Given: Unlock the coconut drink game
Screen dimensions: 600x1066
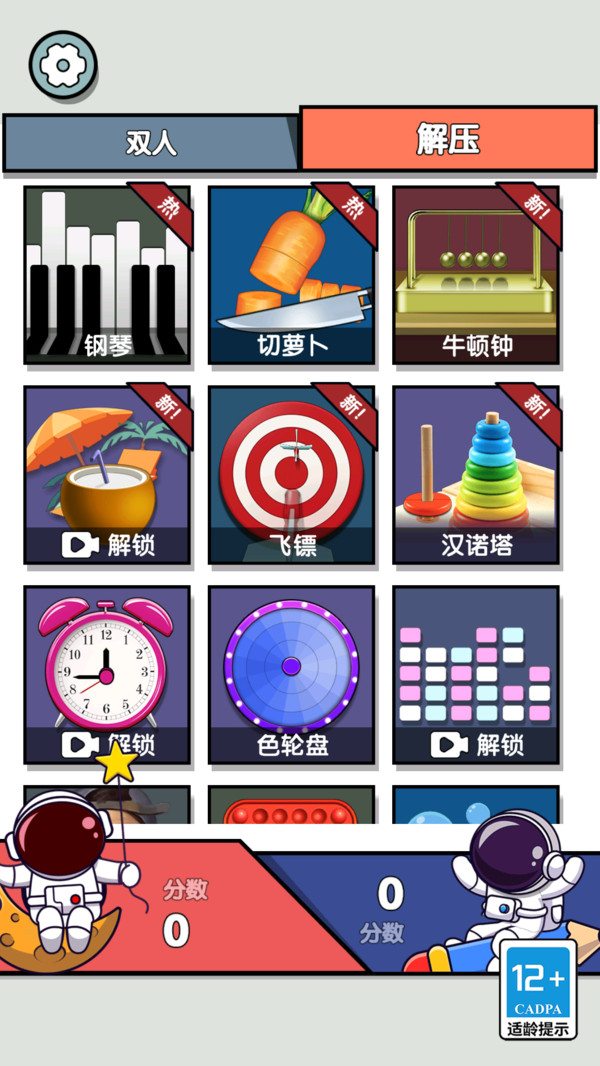Looking at the screenshot, I should click(107, 475).
